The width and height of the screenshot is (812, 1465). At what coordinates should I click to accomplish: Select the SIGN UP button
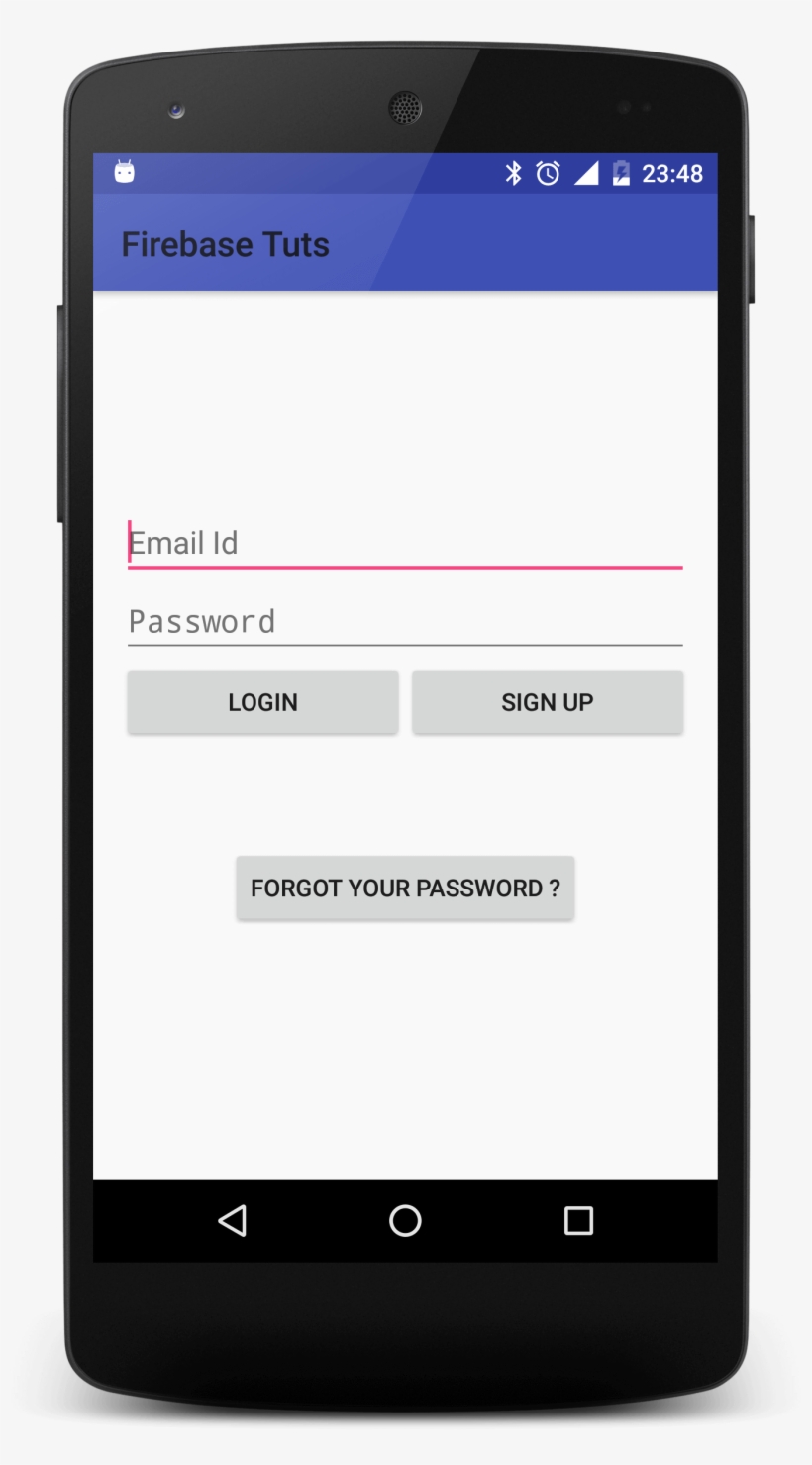[548, 702]
